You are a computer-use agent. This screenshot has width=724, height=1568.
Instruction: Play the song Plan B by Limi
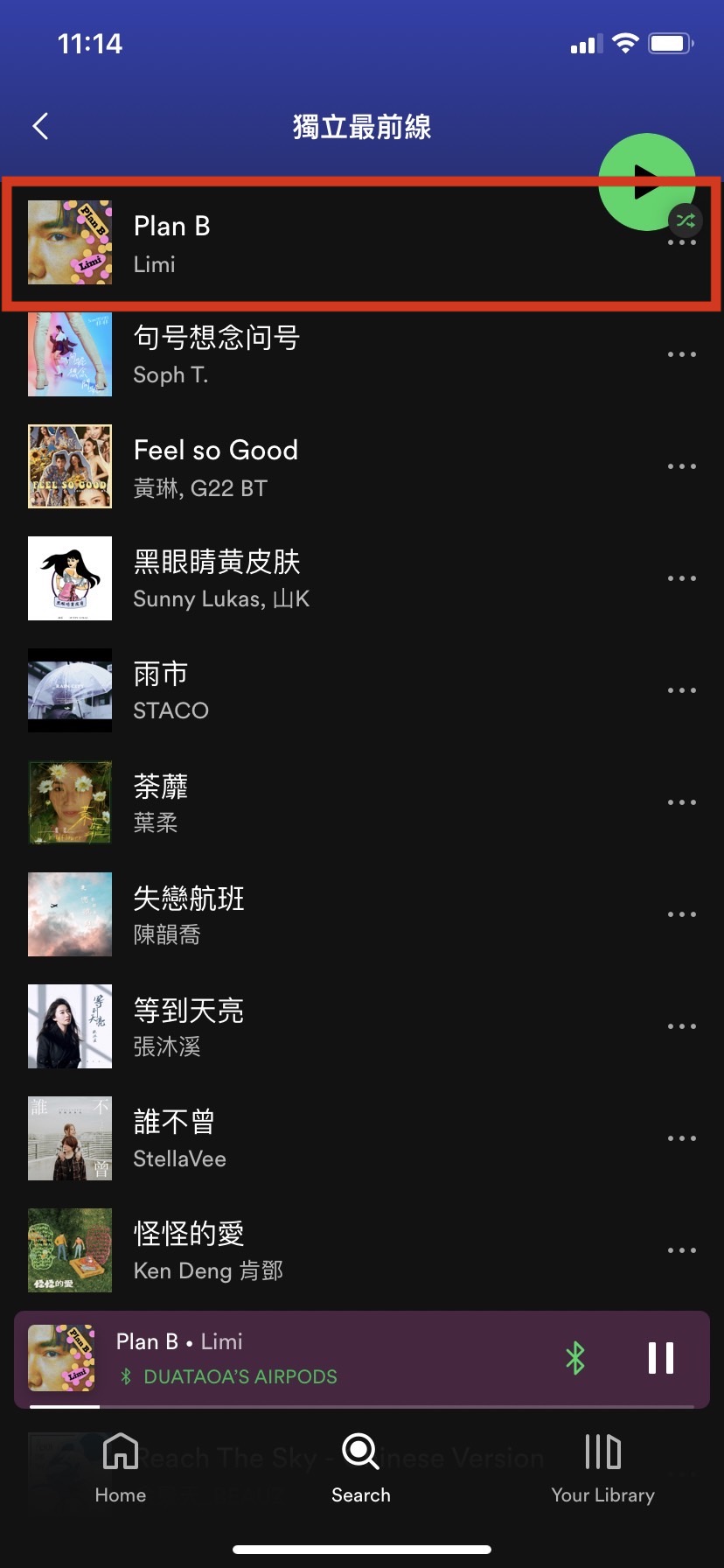point(262,243)
